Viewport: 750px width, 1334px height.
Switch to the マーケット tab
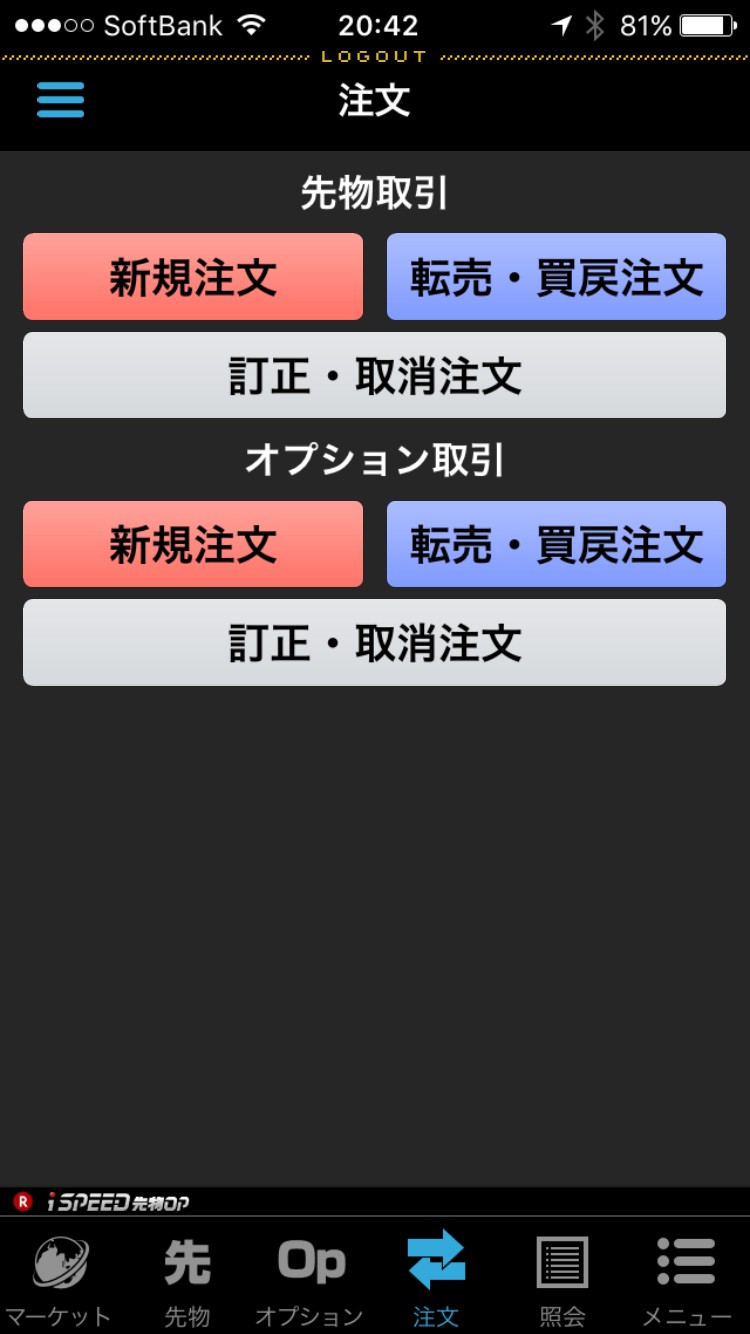60,1278
